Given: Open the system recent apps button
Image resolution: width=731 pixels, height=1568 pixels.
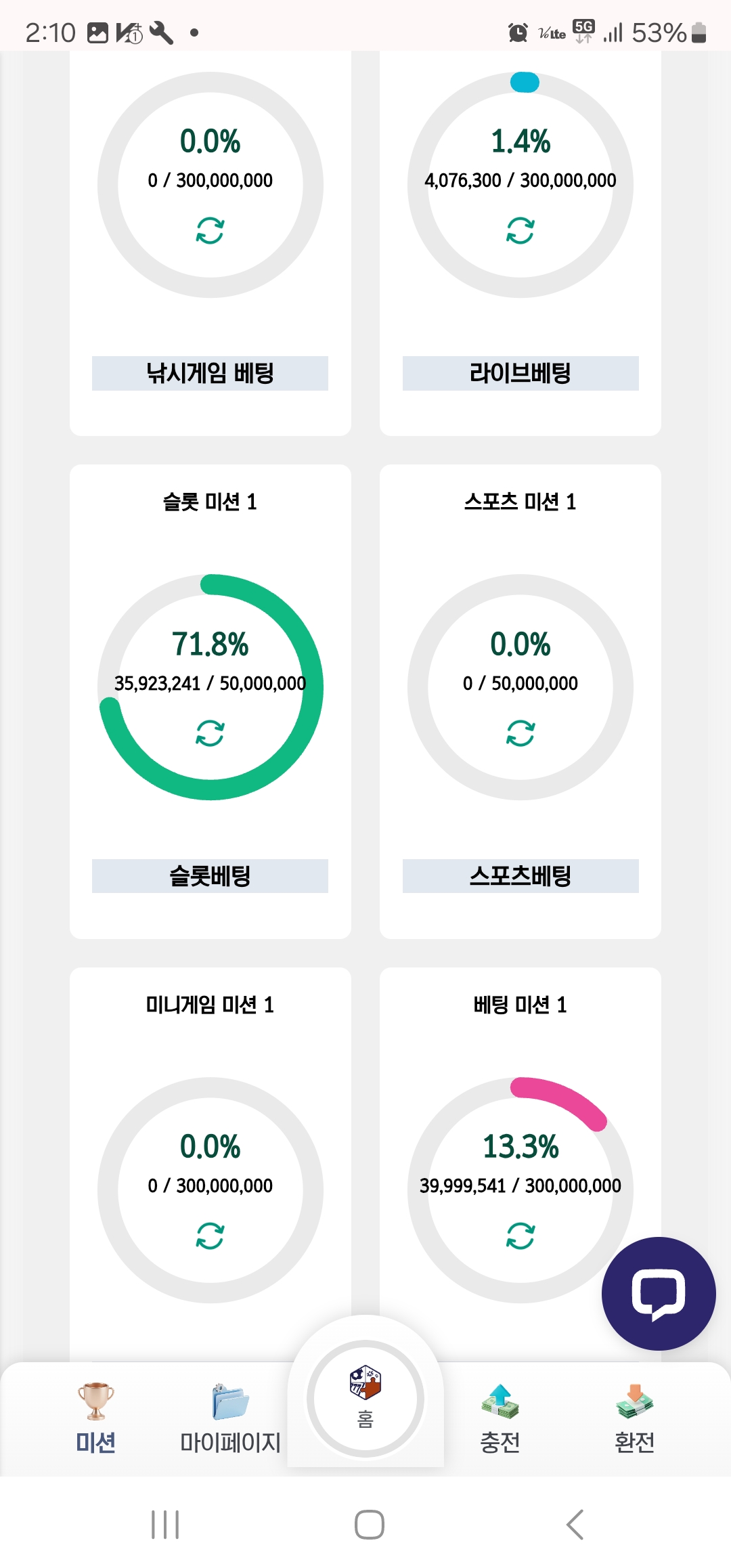Looking at the screenshot, I should [x=165, y=1525].
